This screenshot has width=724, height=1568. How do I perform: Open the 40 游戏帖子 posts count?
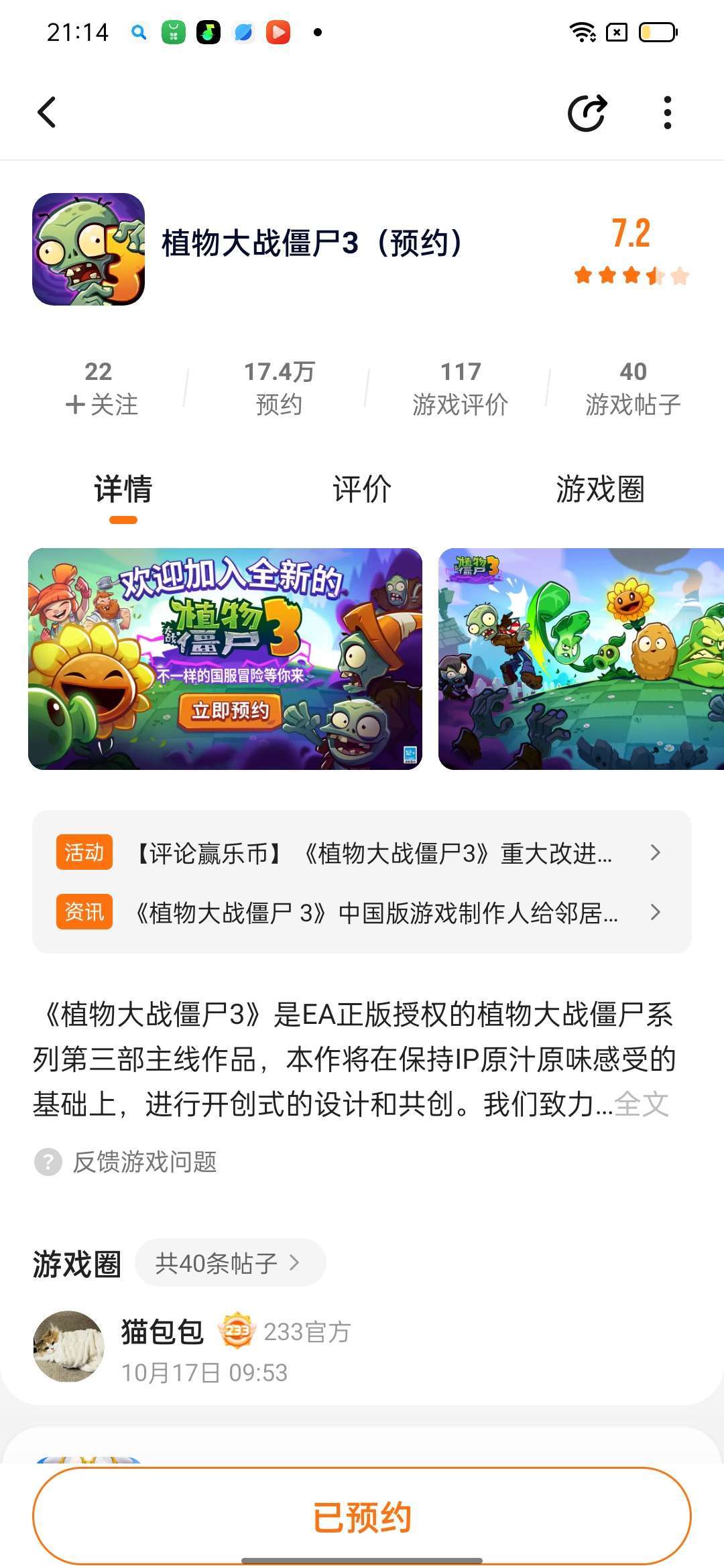coord(633,389)
